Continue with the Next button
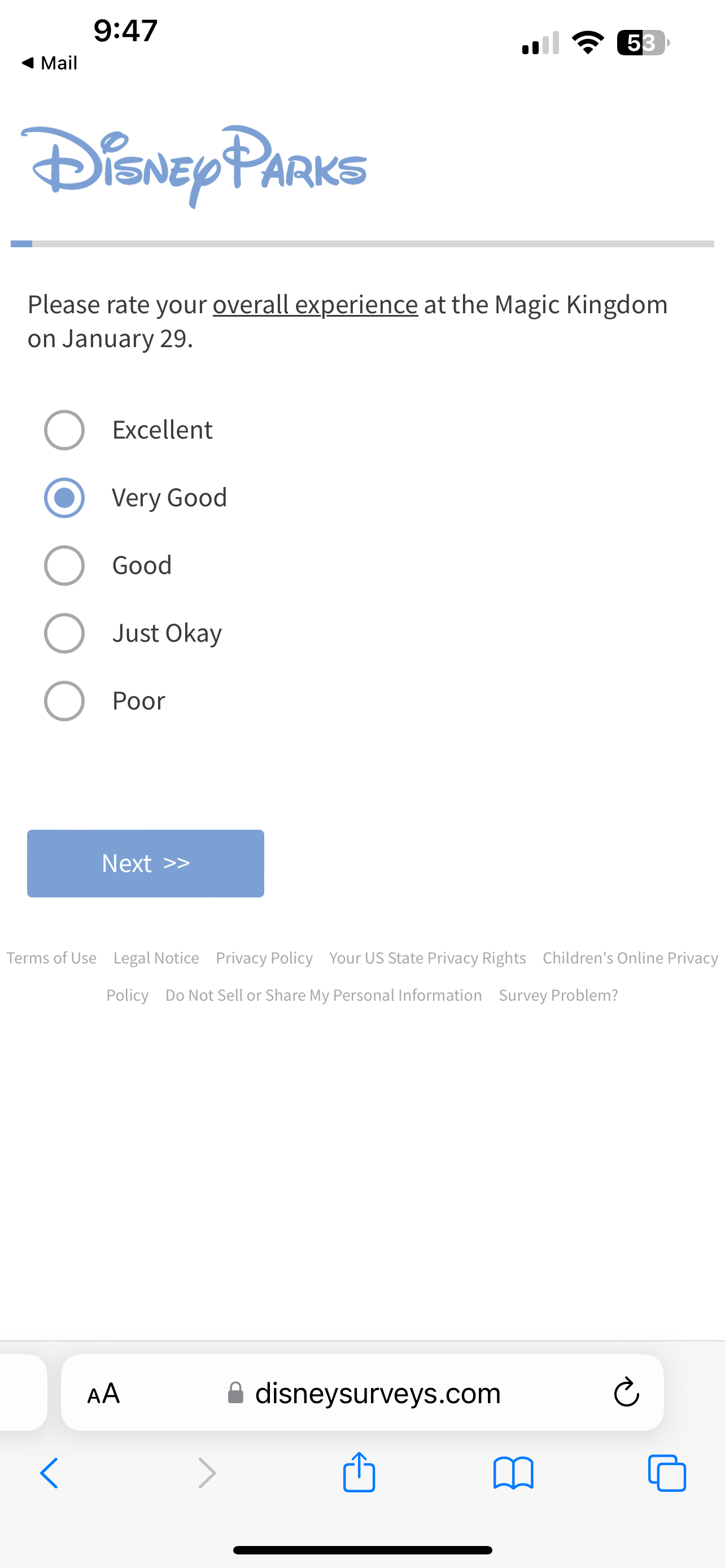 tap(146, 863)
